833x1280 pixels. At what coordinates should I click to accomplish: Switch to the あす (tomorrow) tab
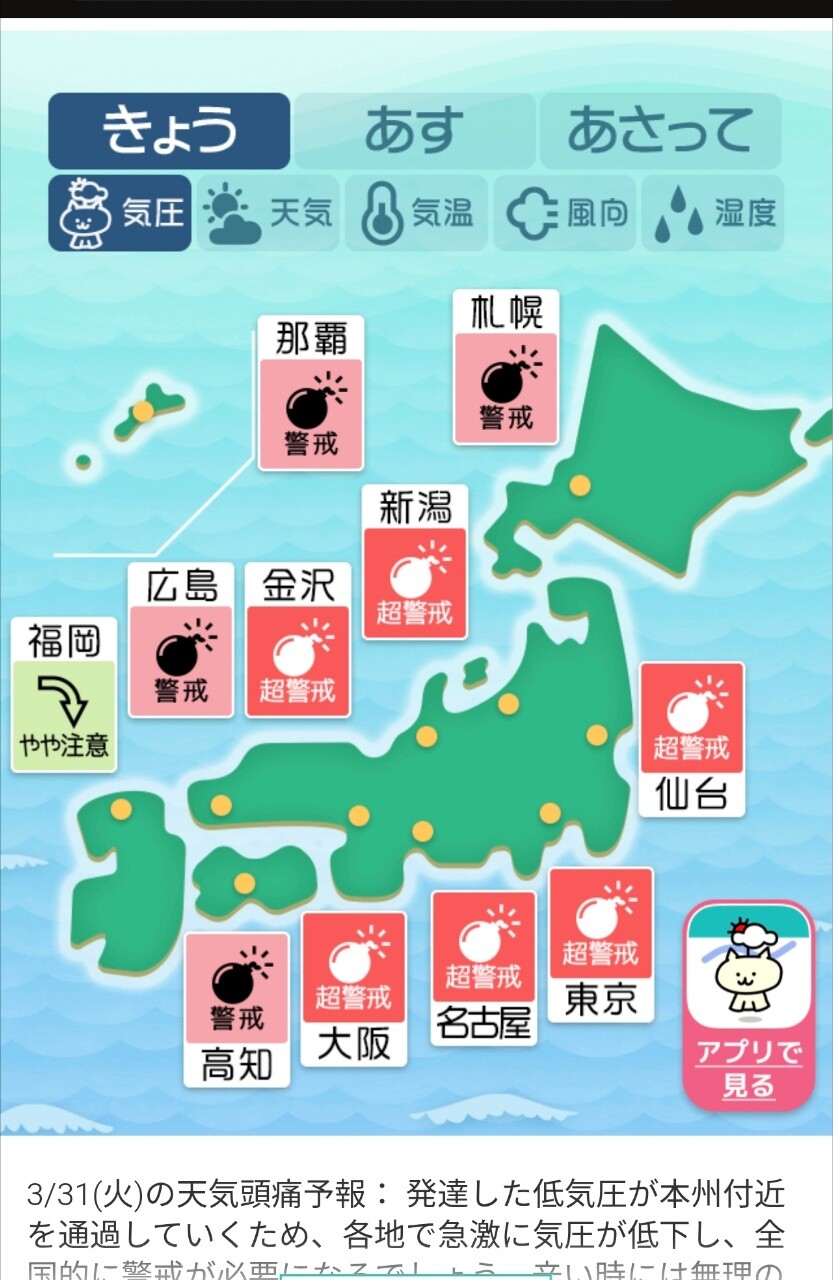[x=413, y=131]
